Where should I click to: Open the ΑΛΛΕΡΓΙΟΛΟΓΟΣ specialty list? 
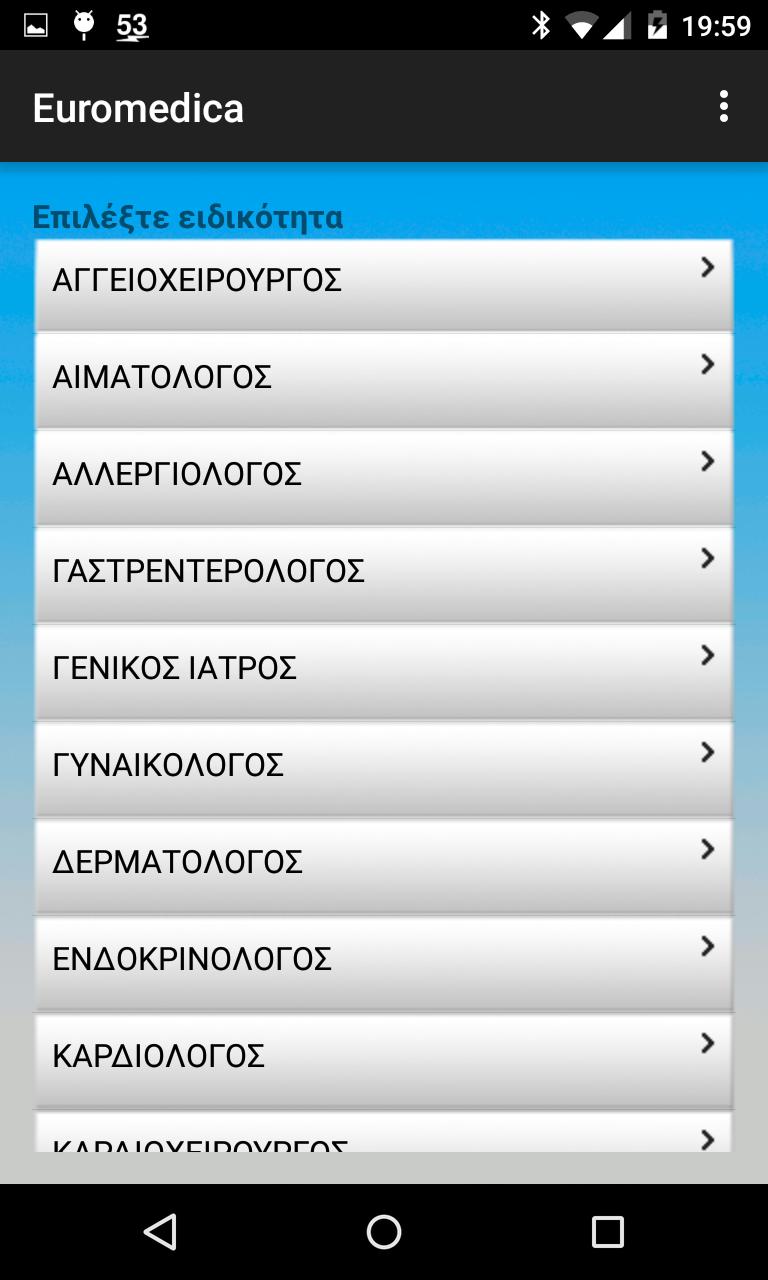(x=383, y=474)
